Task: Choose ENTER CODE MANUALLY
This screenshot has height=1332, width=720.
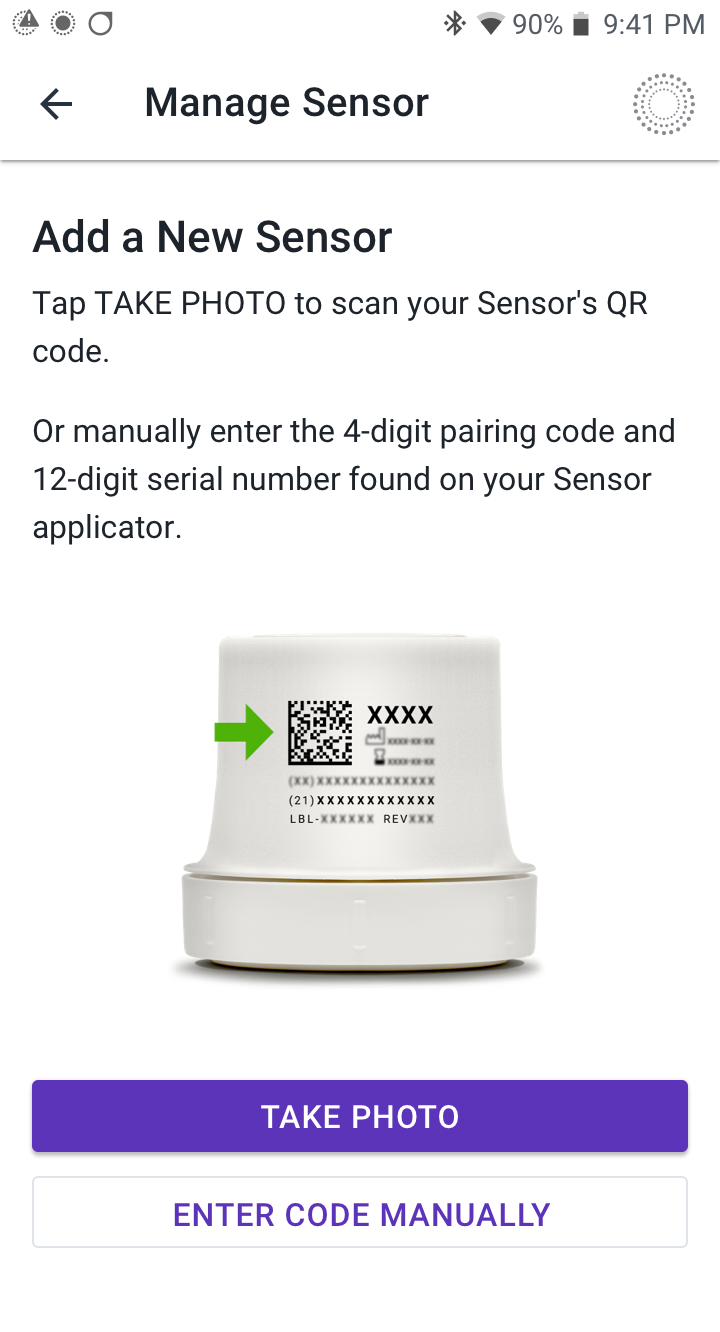Action: pyautogui.click(x=360, y=1213)
